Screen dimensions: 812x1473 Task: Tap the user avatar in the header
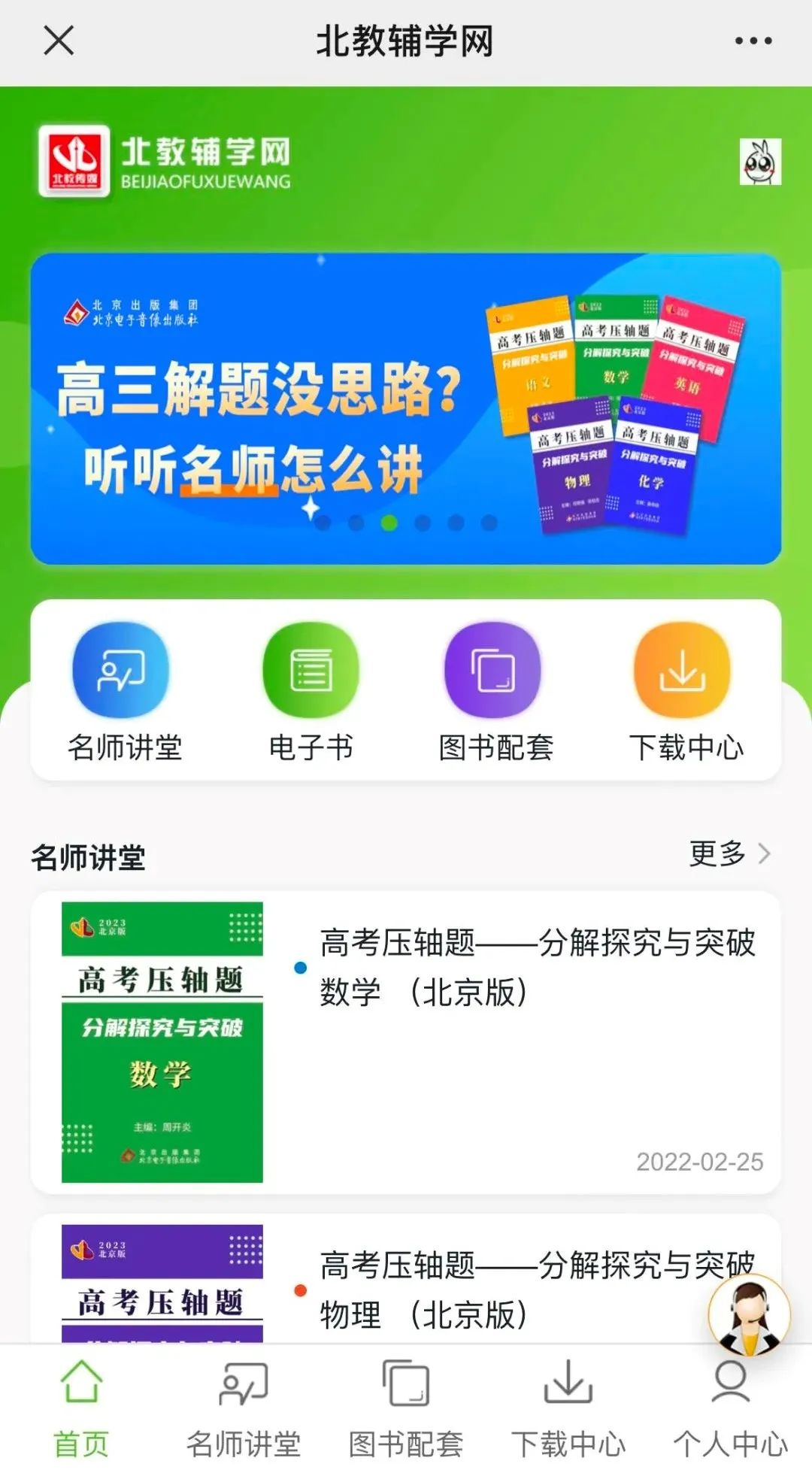(x=760, y=162)
